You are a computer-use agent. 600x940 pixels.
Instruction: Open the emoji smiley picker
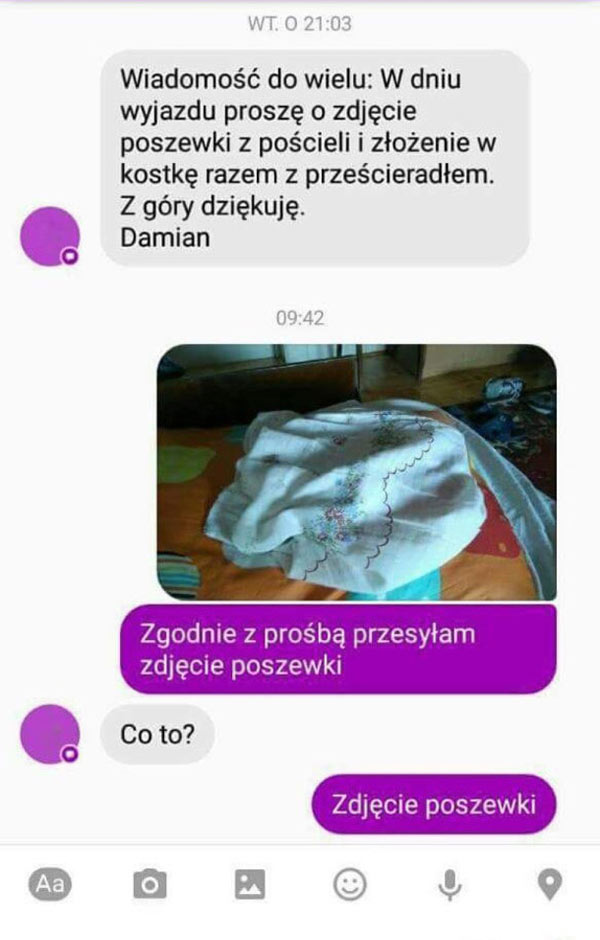pyautogui.click(x=349, y=884)
